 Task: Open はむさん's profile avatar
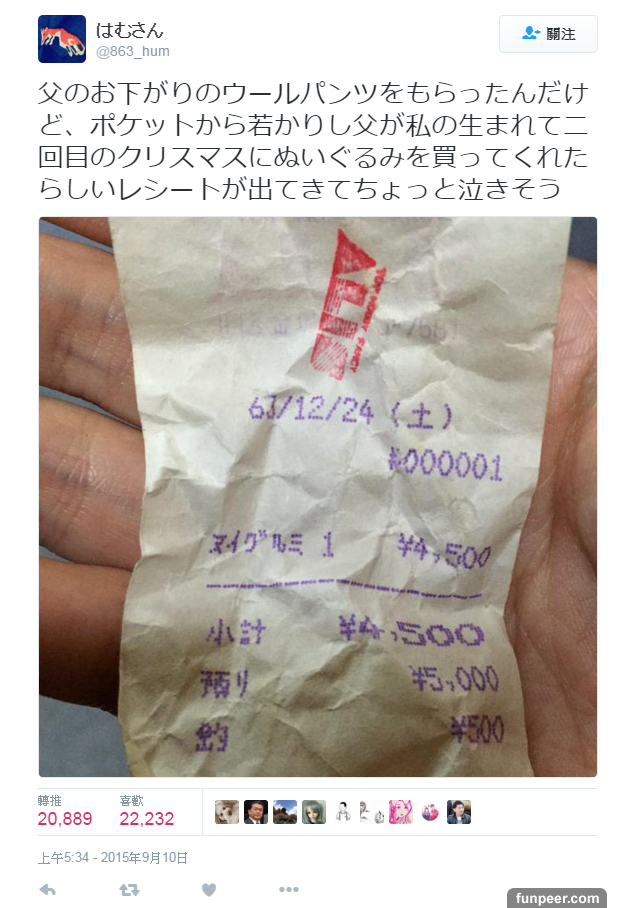(62, 39)
